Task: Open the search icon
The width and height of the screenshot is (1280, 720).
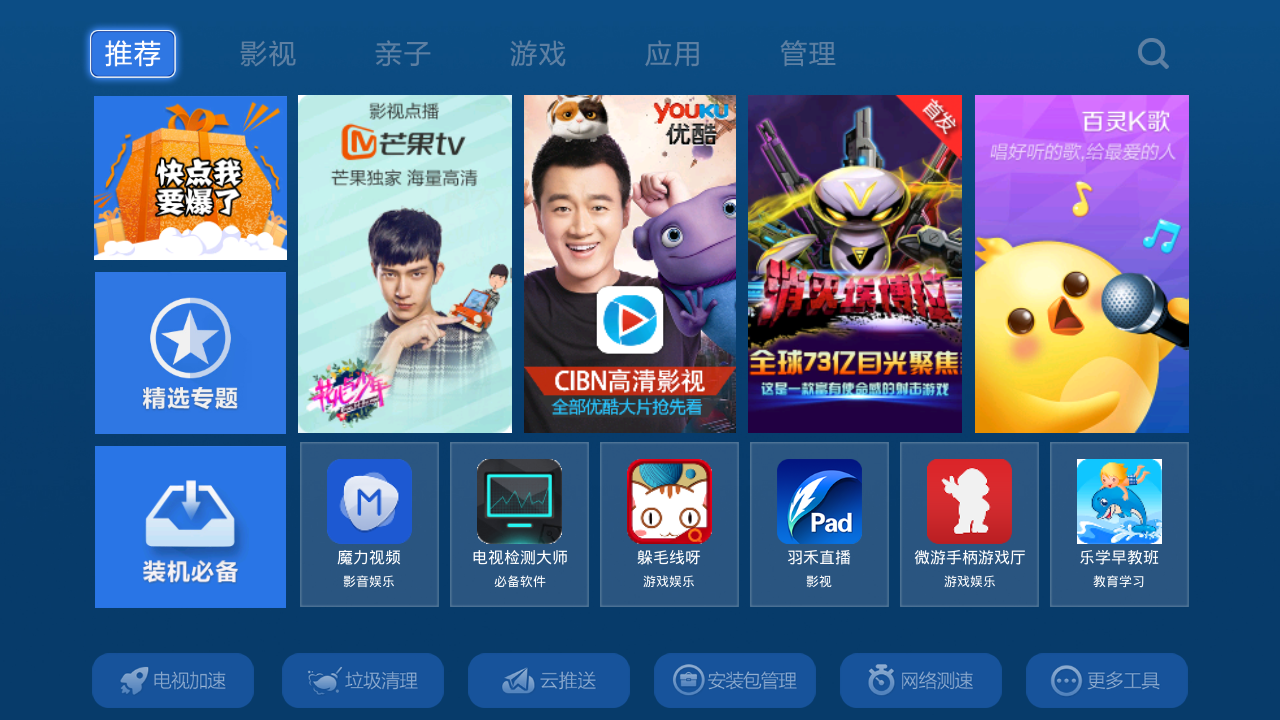Action: point(1153,54)
